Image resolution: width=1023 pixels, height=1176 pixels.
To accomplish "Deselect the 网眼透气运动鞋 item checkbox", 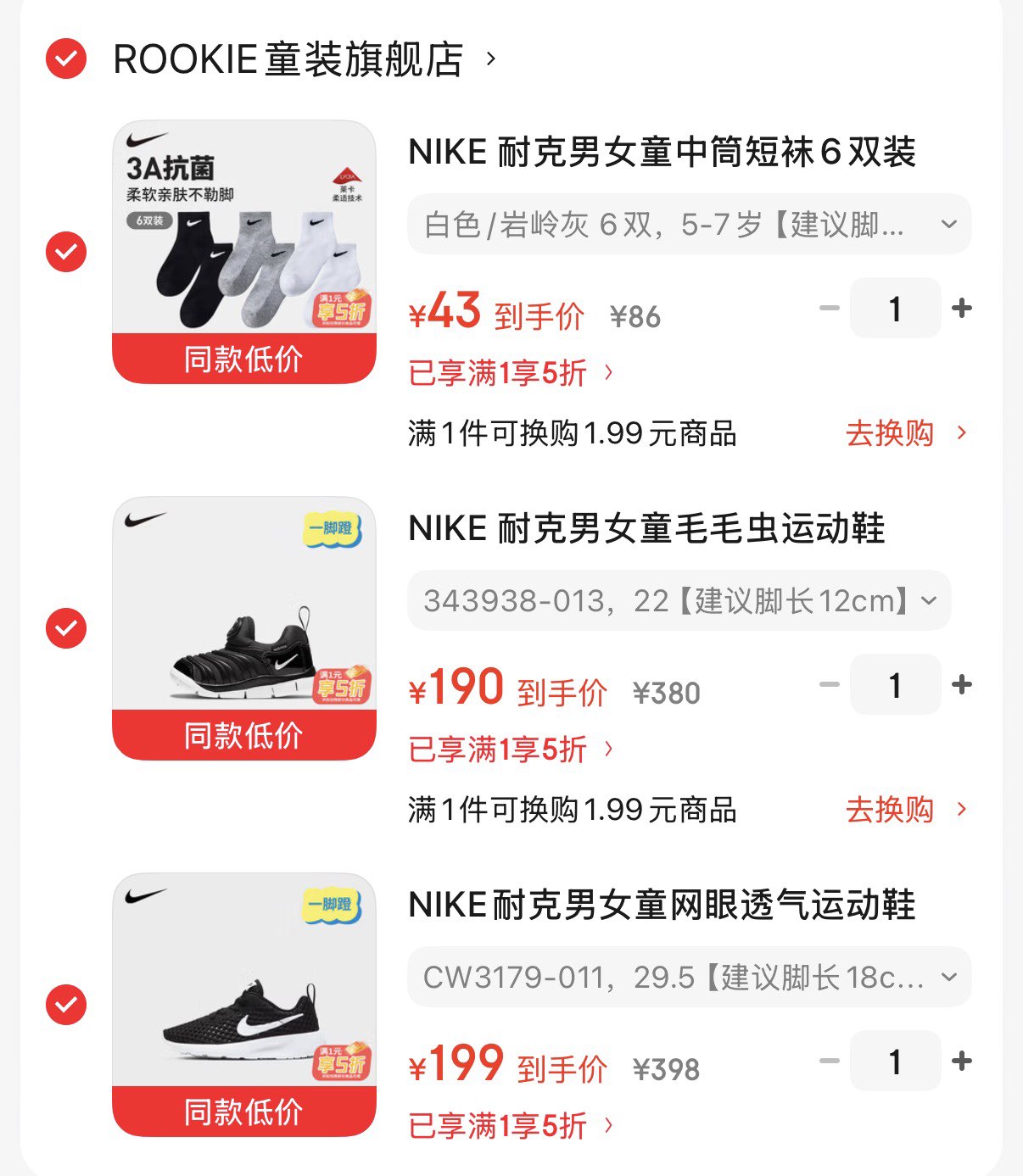I will (66, 1005).
